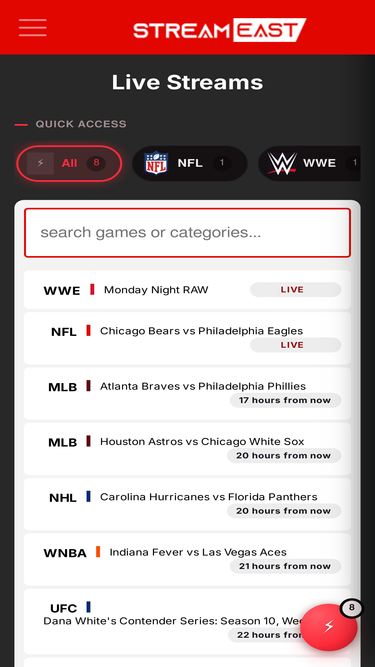The height and width of the screenshot is (667, 375).
Task: Filter streams by NFL chip
Action: pos(190,163)
